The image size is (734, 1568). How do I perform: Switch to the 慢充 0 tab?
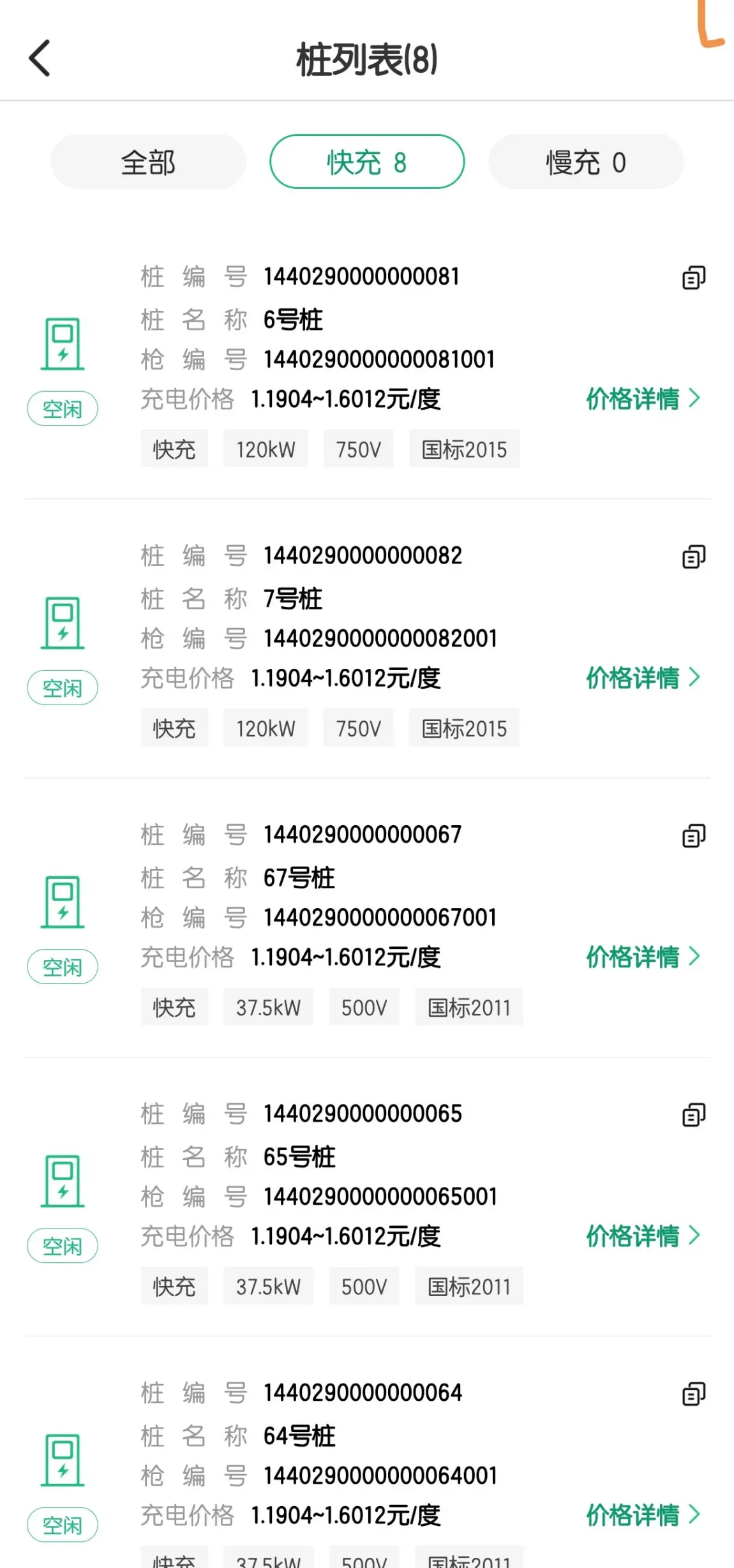(x=586, y=162)
